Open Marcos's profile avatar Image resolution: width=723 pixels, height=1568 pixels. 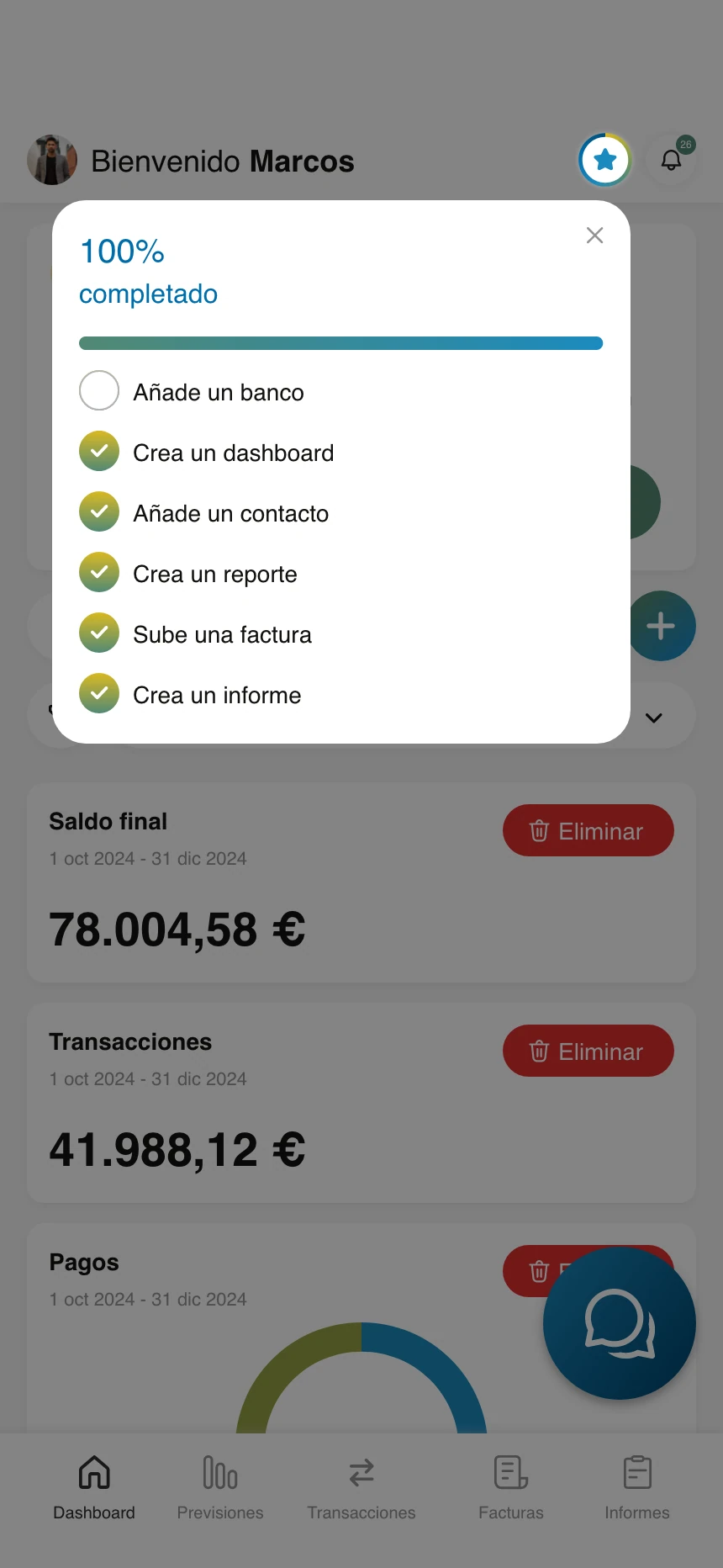(x=52, y=160)
